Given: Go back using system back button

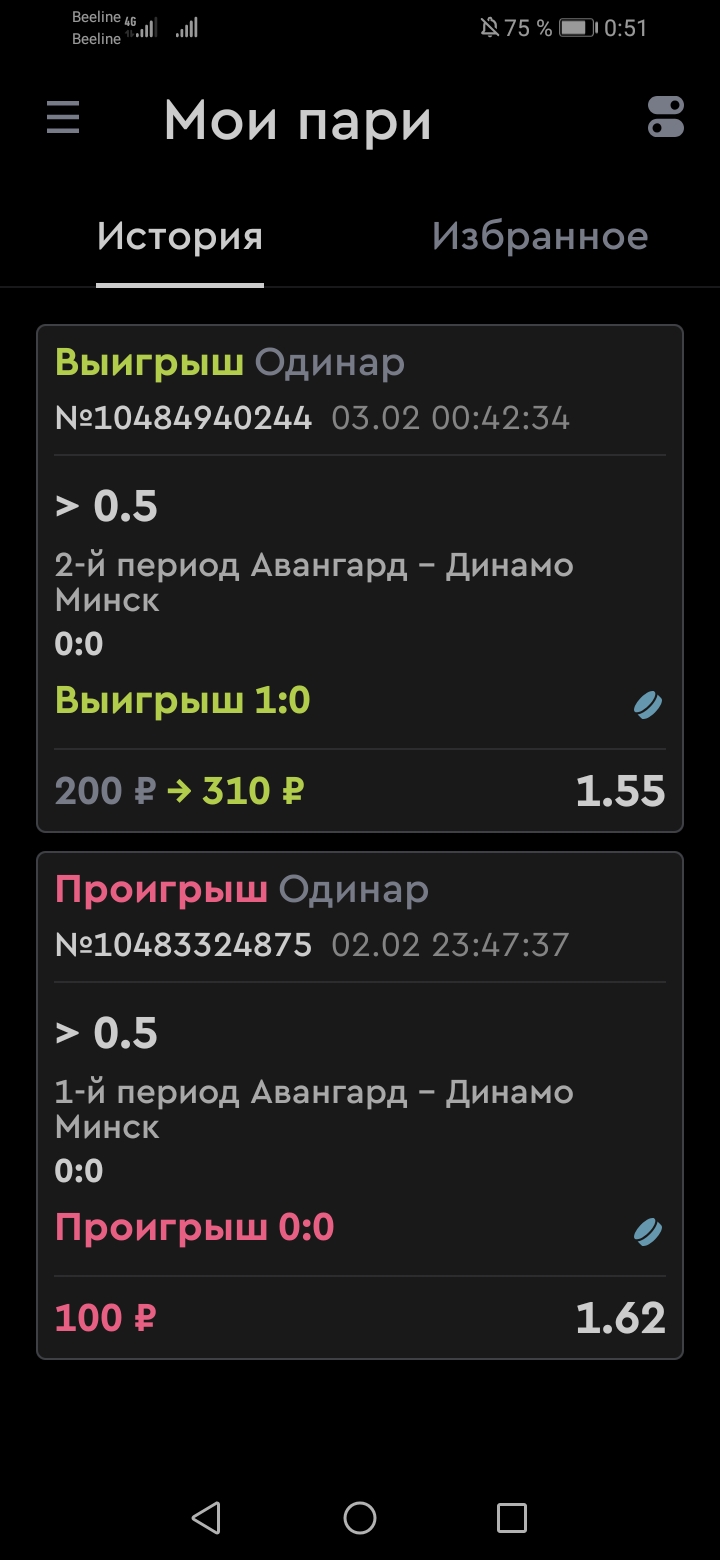Looking at the screenshot, I should pyautogui.click(x=206, y=1518).
